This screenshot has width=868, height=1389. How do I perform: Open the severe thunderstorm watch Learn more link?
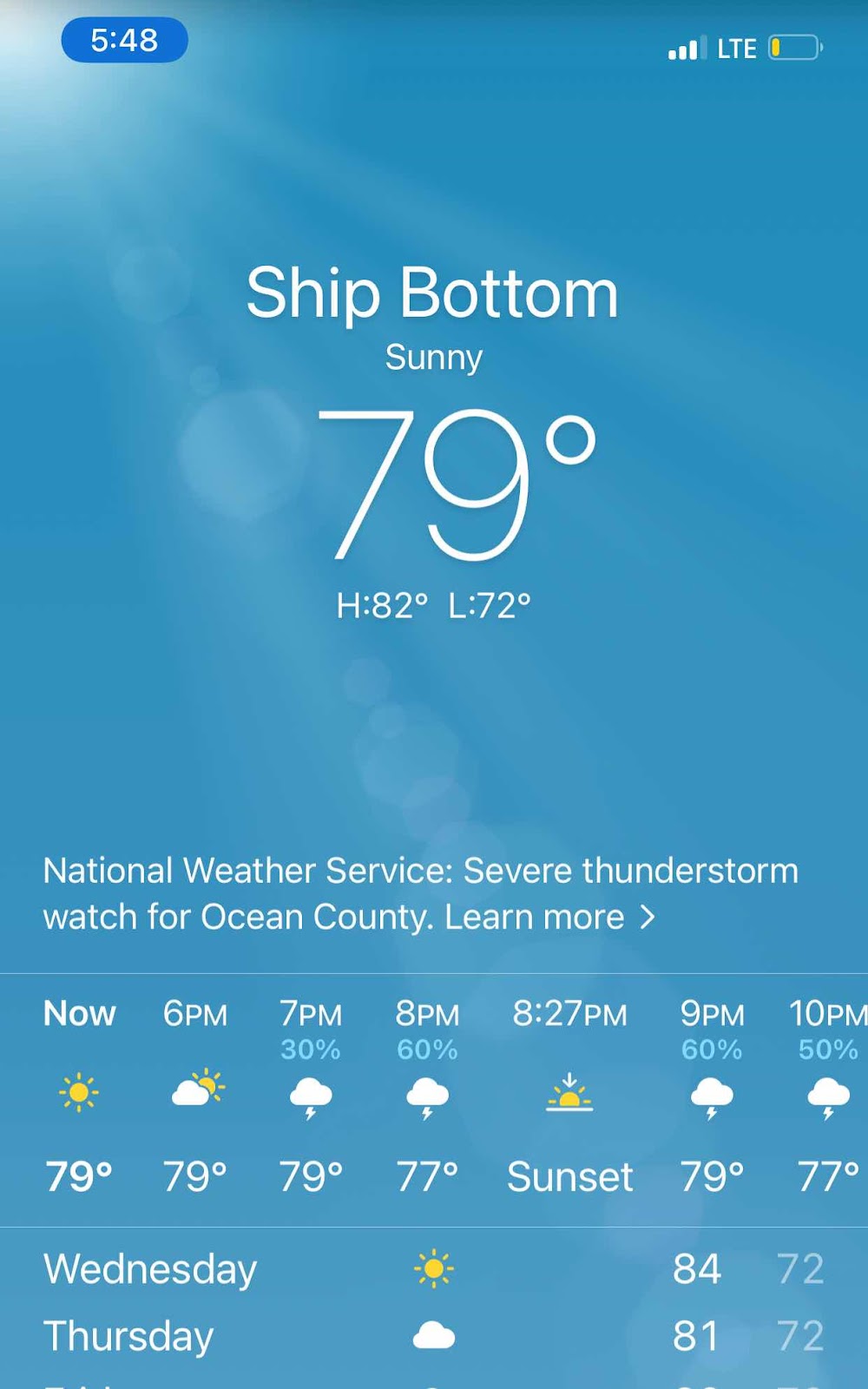[549, 918]
